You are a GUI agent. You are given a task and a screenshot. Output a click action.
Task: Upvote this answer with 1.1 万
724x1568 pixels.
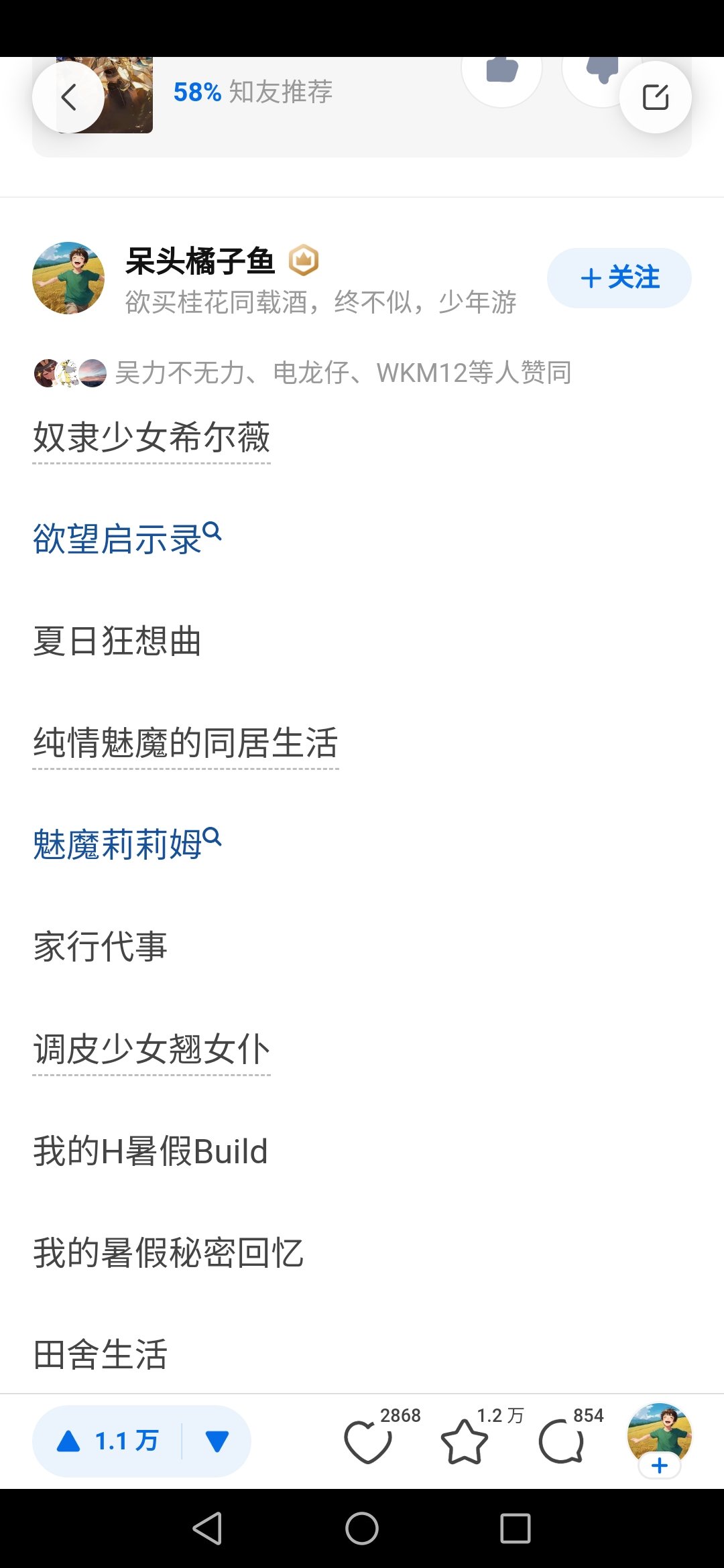pyautogui.click(x=107, y=1441)
